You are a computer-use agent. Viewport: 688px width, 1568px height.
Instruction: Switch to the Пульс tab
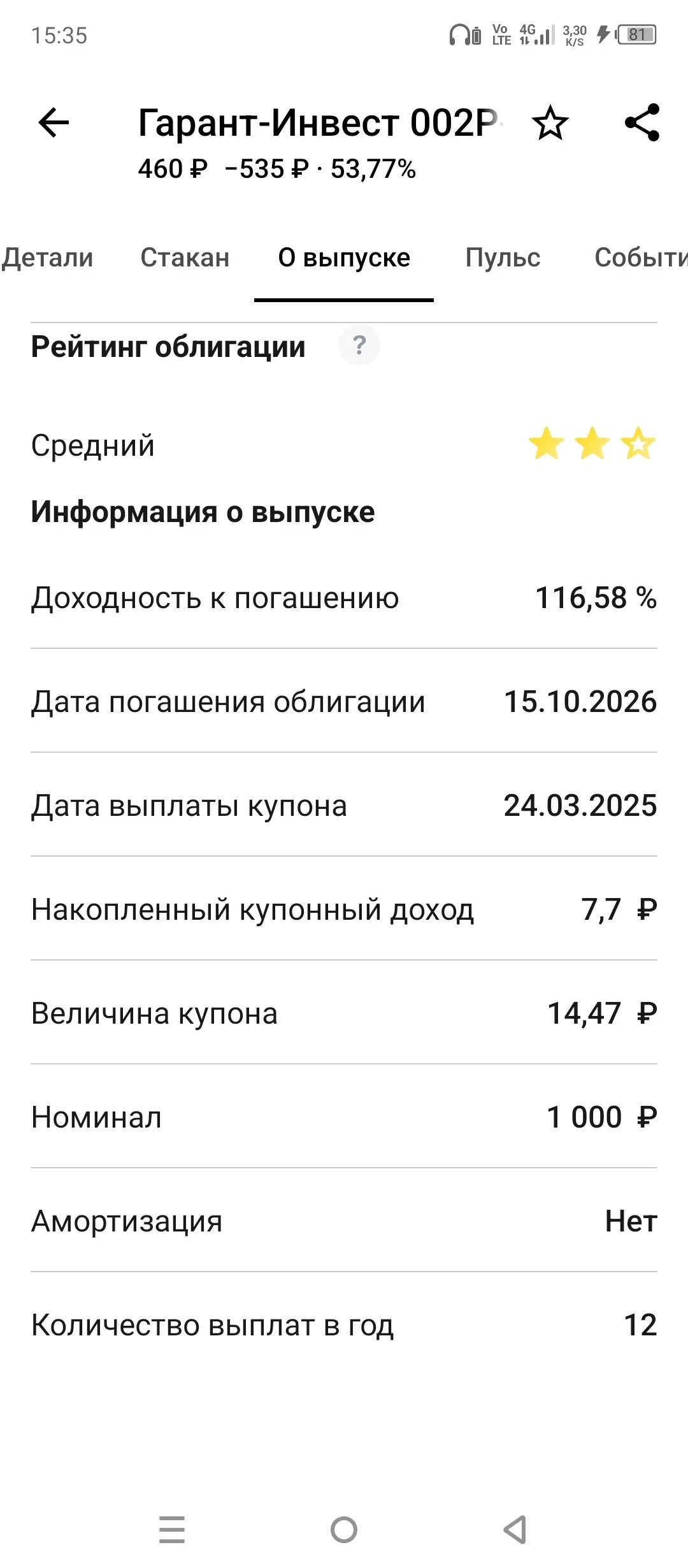(503, 258)
